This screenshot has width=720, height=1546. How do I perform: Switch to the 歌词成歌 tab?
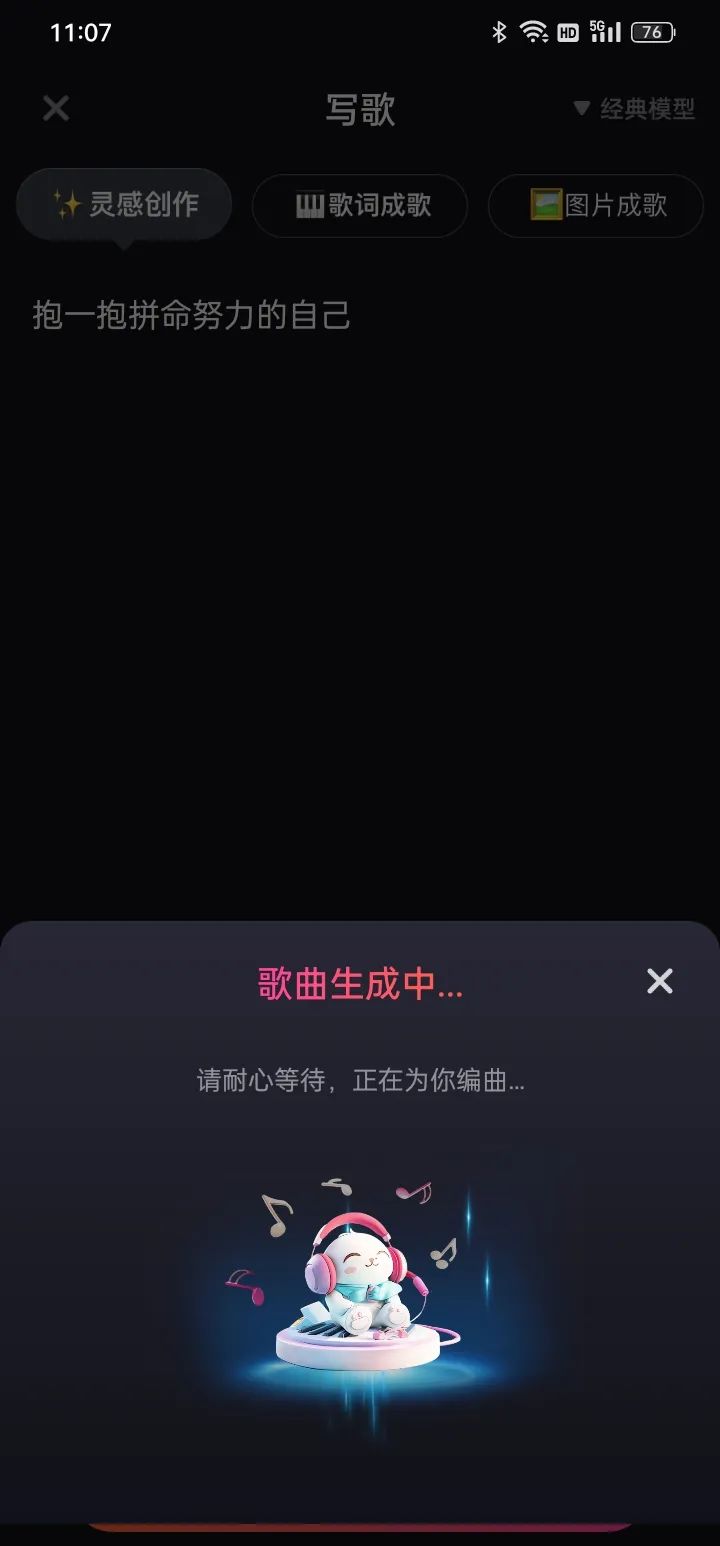(x=360, y=206)
